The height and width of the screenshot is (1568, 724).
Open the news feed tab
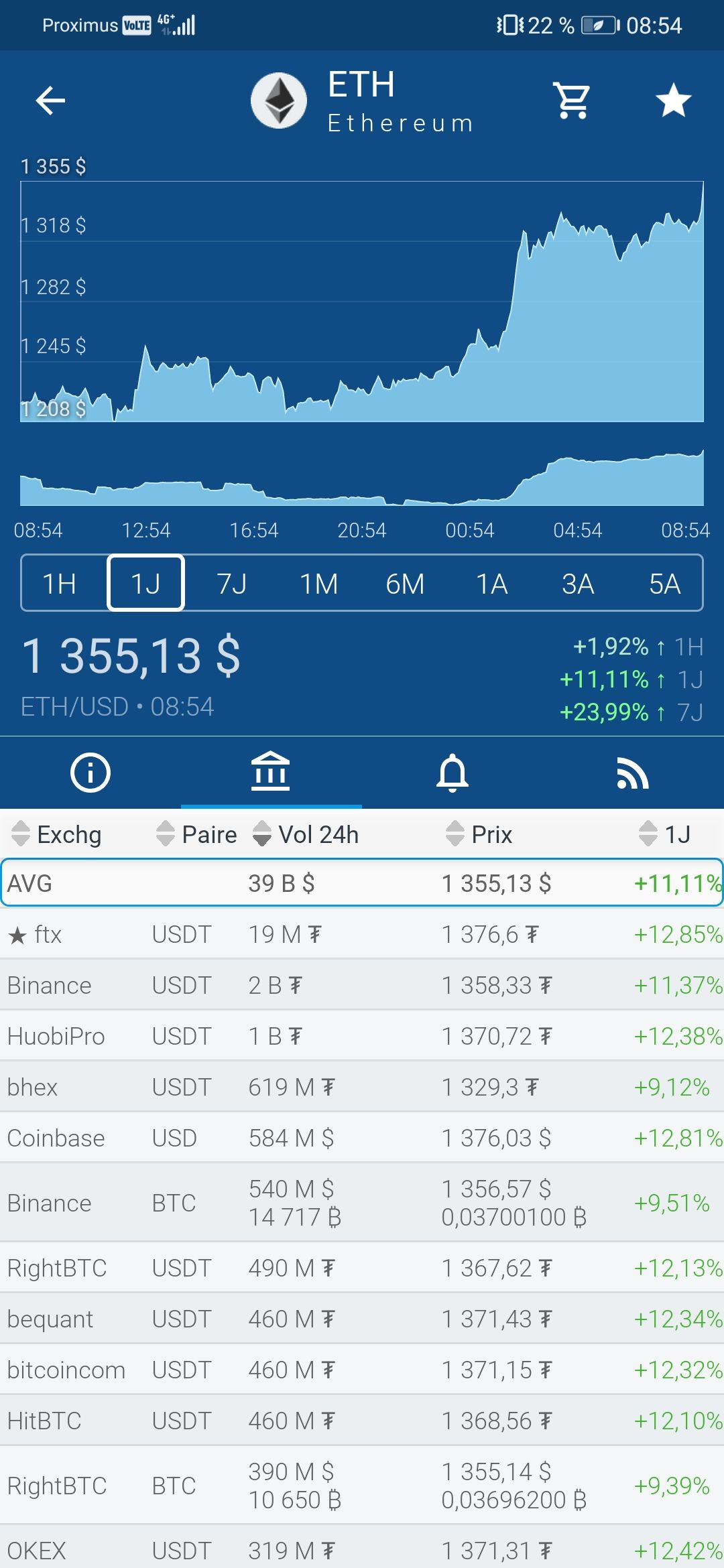pyautogui.click(x=633, y=773)
